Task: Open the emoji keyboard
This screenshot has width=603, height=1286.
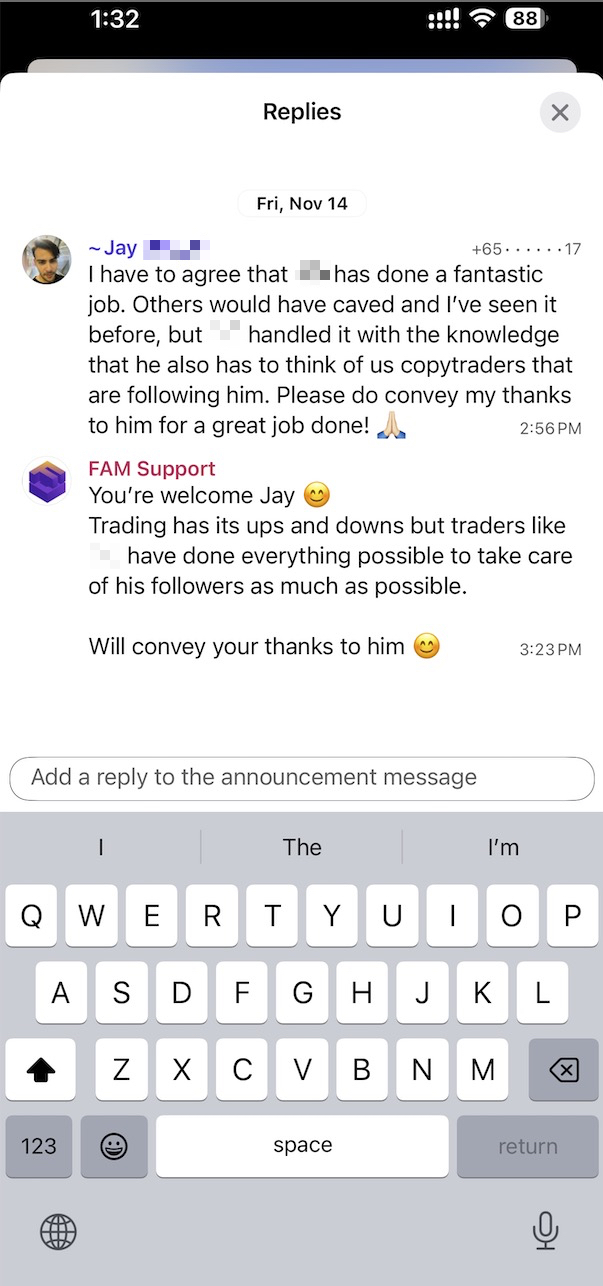Action: pos(114,1146)
